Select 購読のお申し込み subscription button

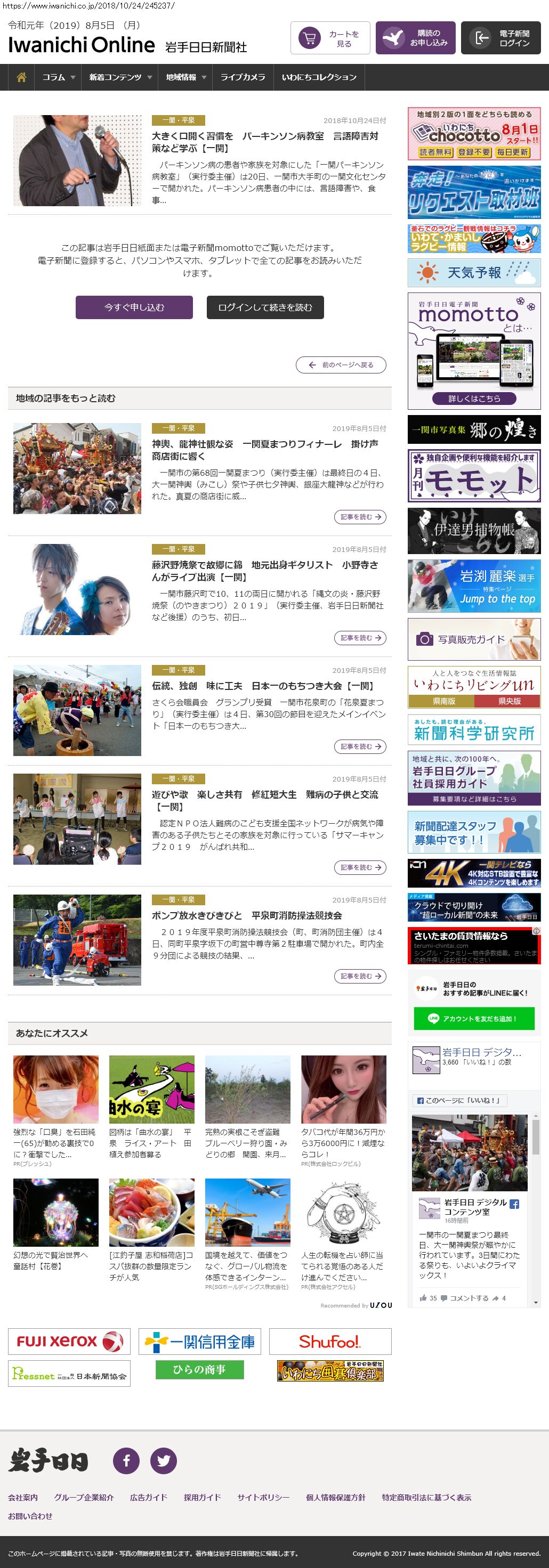tap(415, 38)
